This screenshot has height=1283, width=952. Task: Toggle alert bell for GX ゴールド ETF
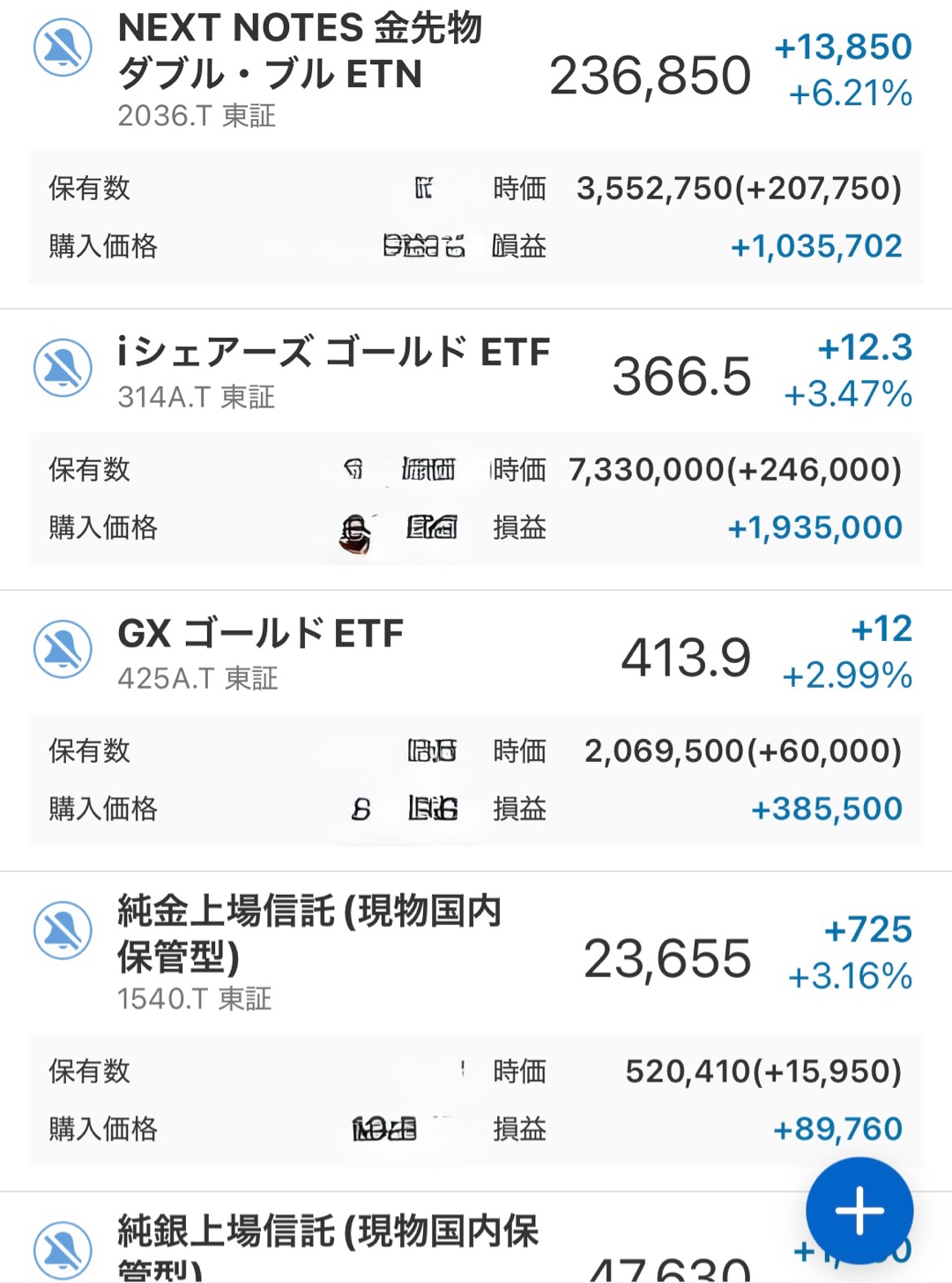pos(63,649)
